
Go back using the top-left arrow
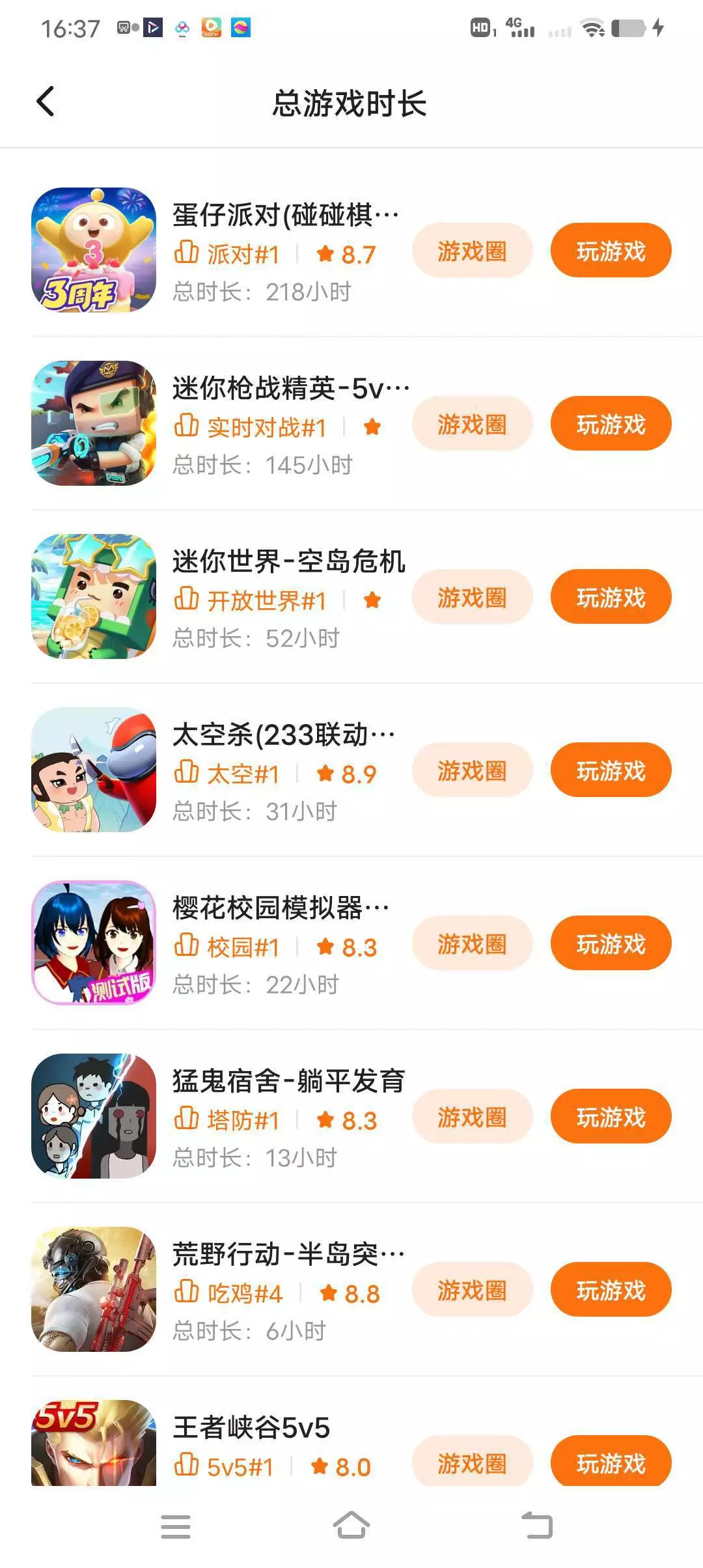[45, 102]
